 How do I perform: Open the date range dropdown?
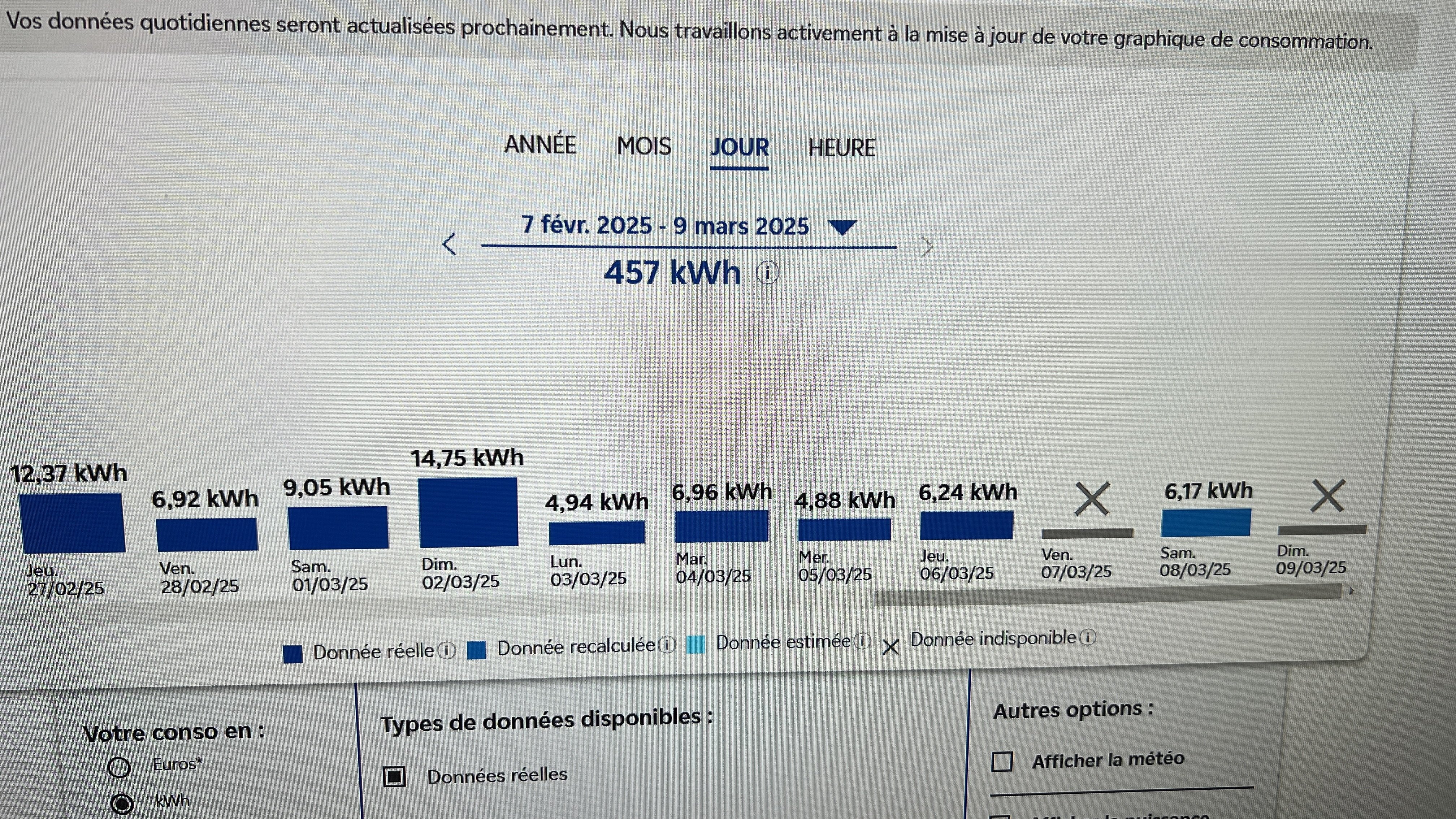842,227
